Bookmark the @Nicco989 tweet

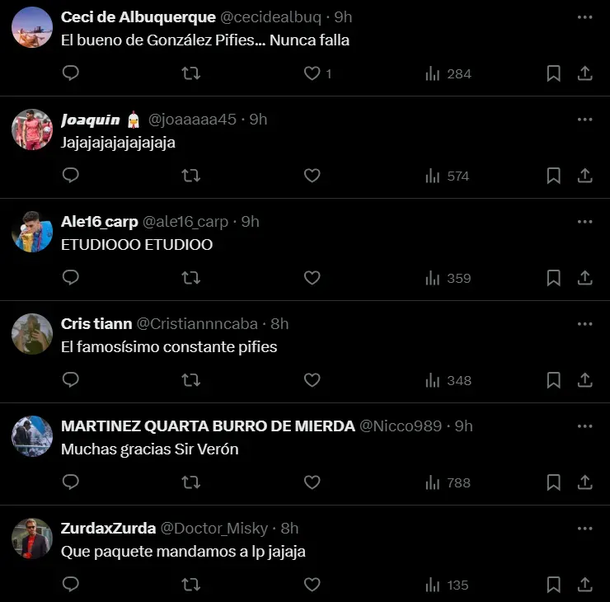coord(553,483)
